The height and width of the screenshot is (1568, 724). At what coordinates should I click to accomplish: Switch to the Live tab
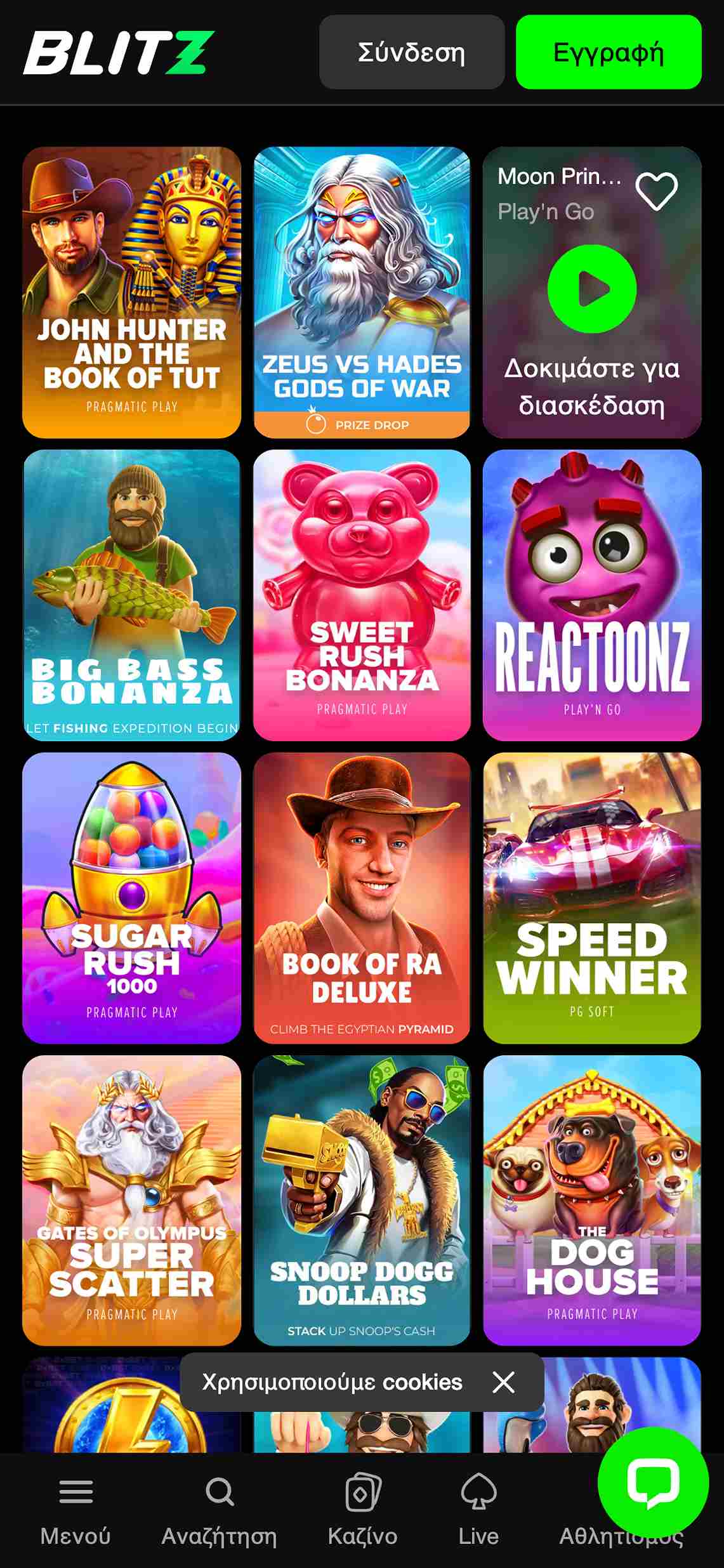478,1510
